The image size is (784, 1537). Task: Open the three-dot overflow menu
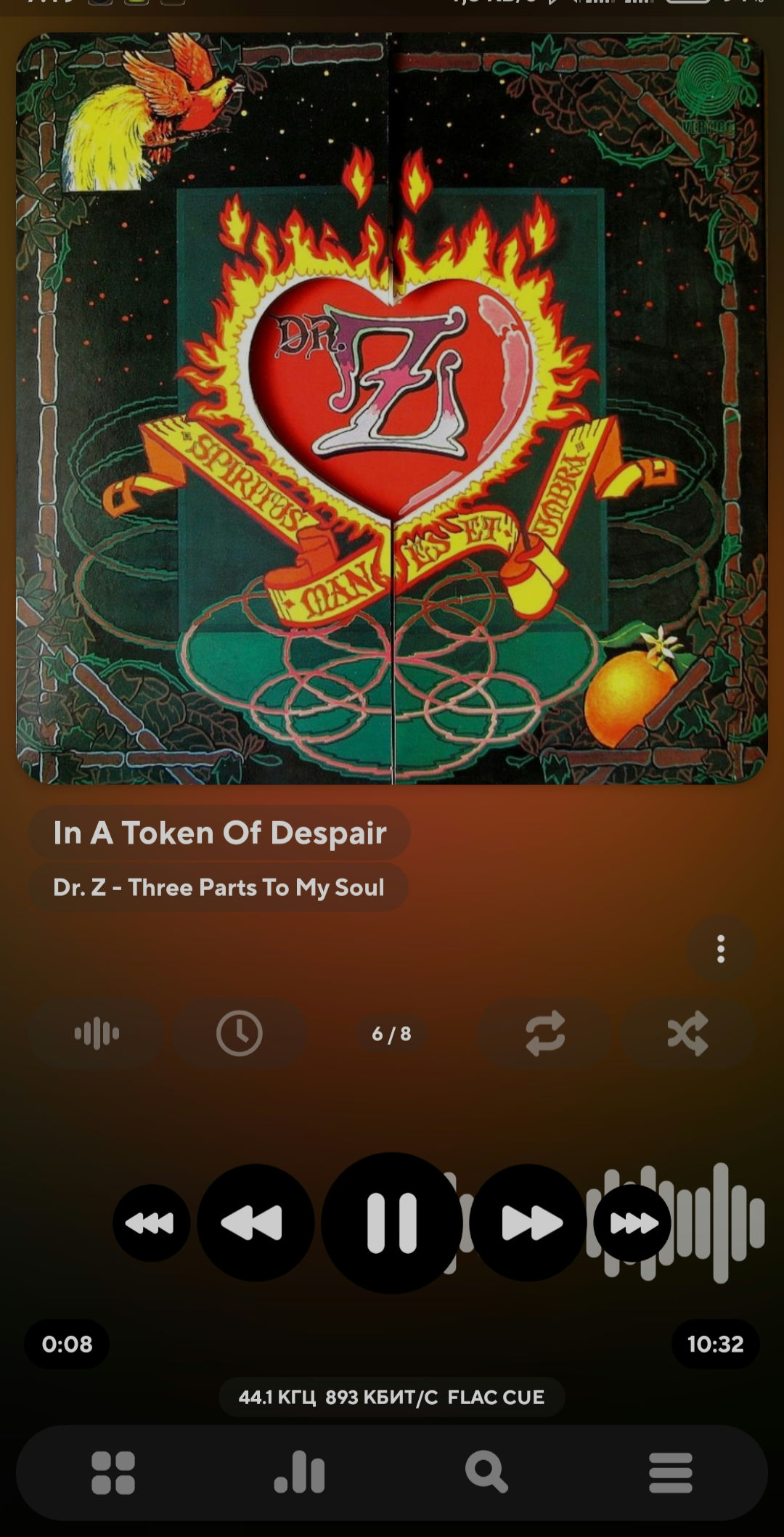pos(721,949)
